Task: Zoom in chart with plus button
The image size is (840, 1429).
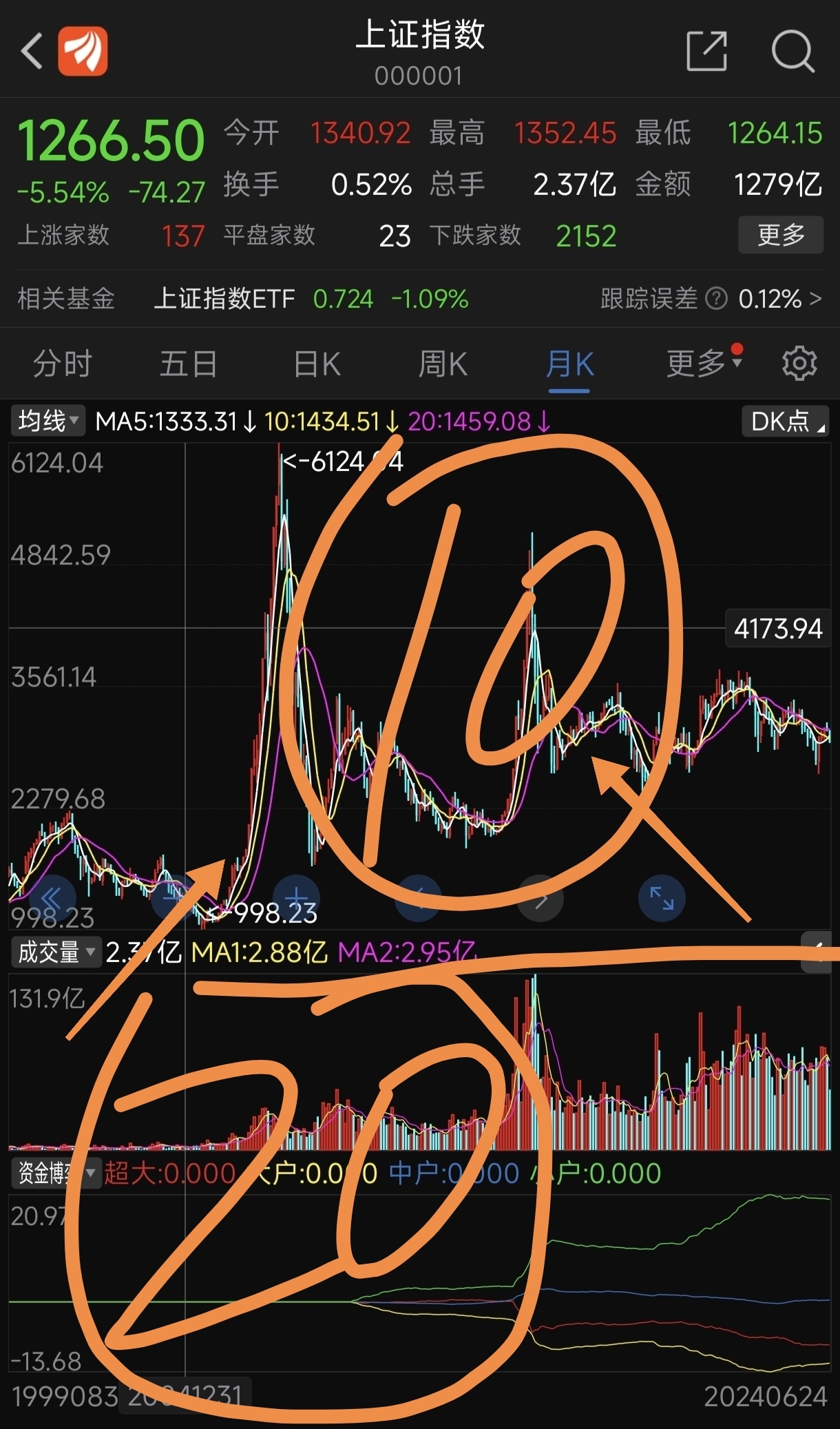Action: (296, 898)
